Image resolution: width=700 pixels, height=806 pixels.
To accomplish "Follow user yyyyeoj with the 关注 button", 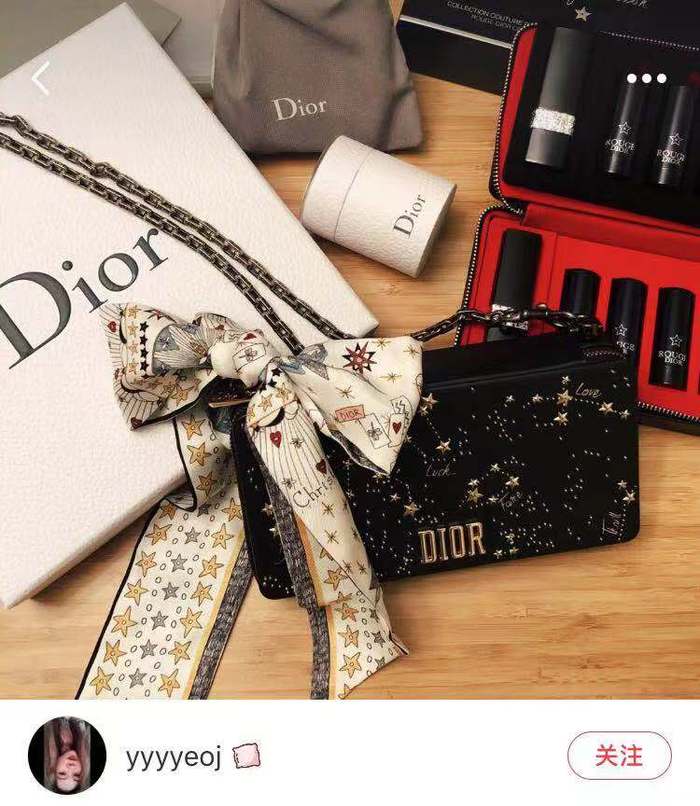I will [619, 755].
